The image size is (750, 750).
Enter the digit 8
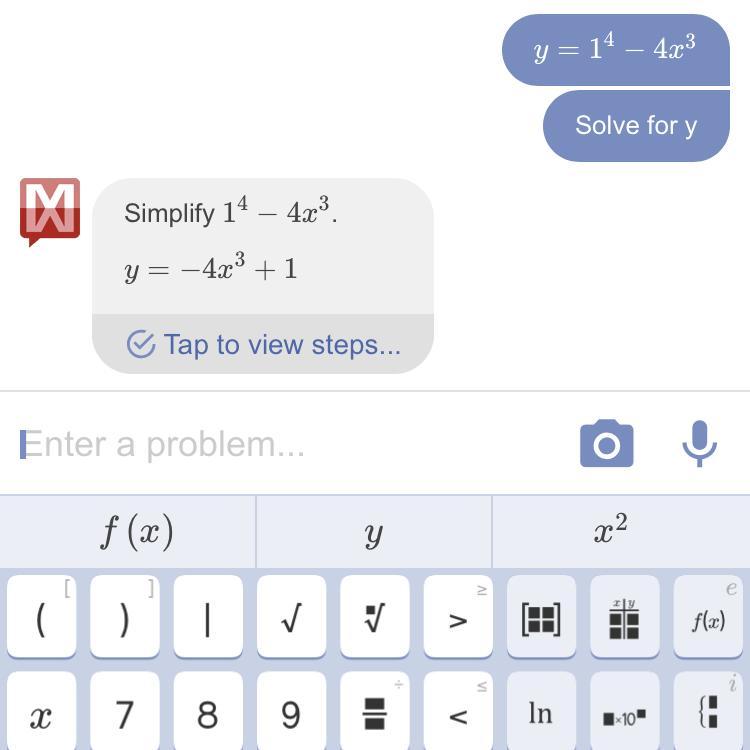[x=207, y=714]
